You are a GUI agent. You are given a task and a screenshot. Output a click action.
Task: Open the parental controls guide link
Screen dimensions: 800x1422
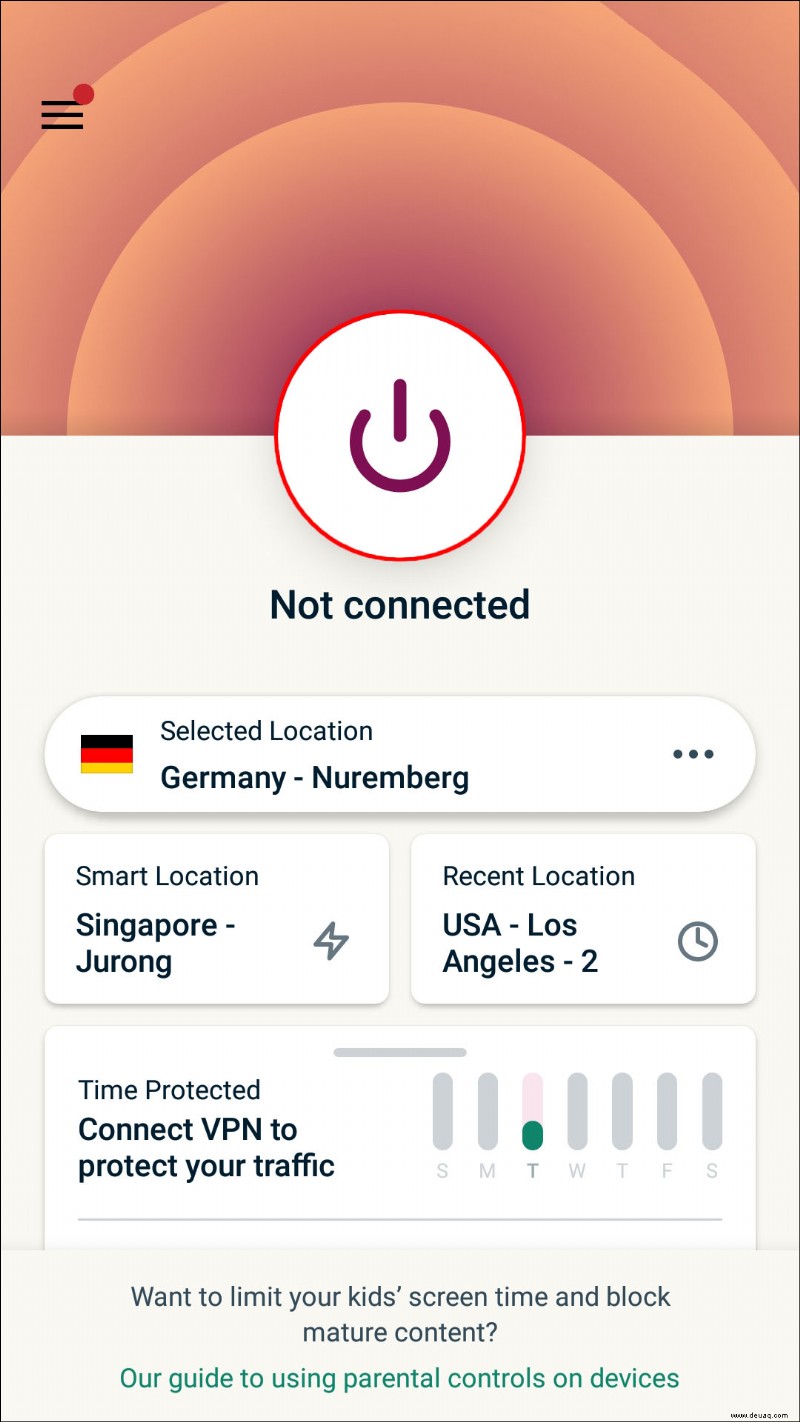click(x=400, y=1378)
